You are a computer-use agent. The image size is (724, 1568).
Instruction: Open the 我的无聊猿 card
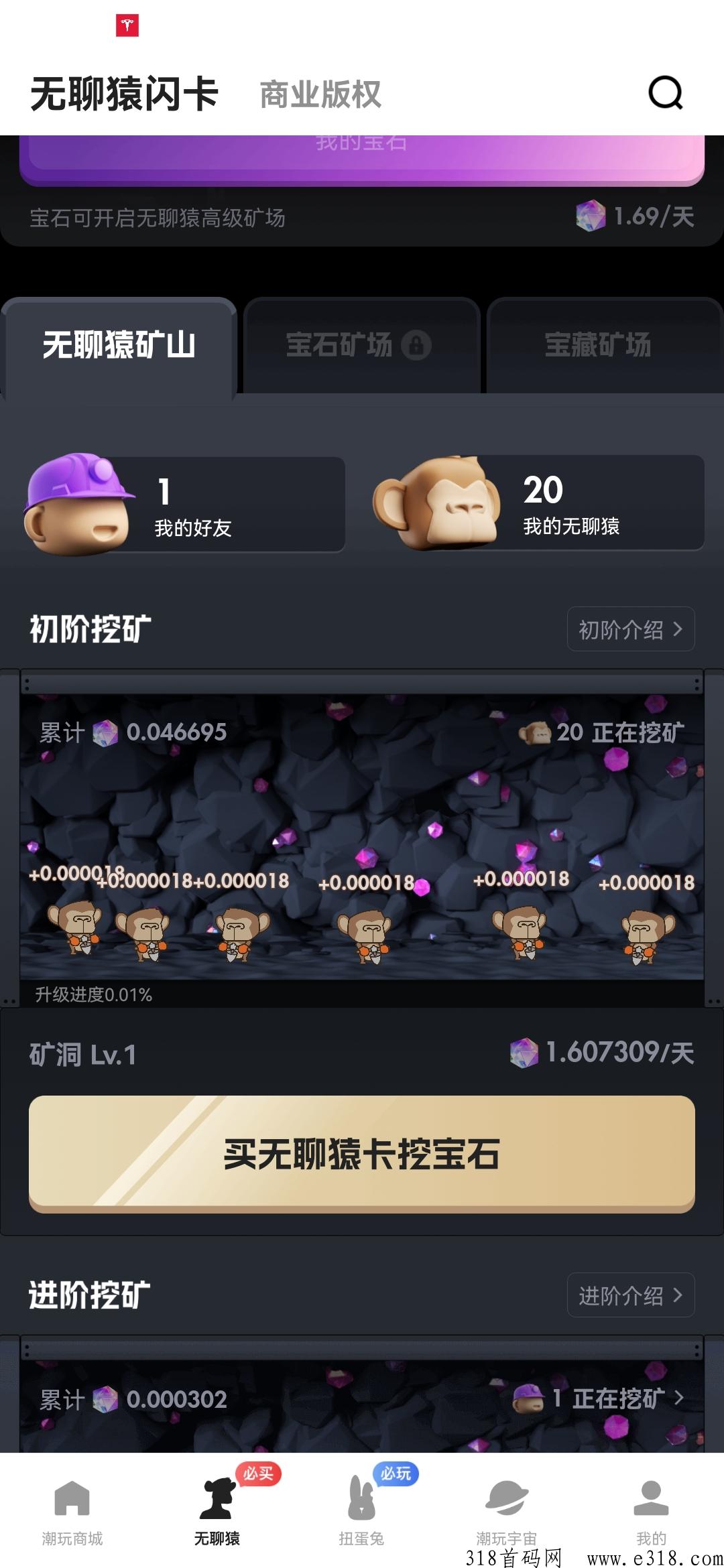[538, 503]
